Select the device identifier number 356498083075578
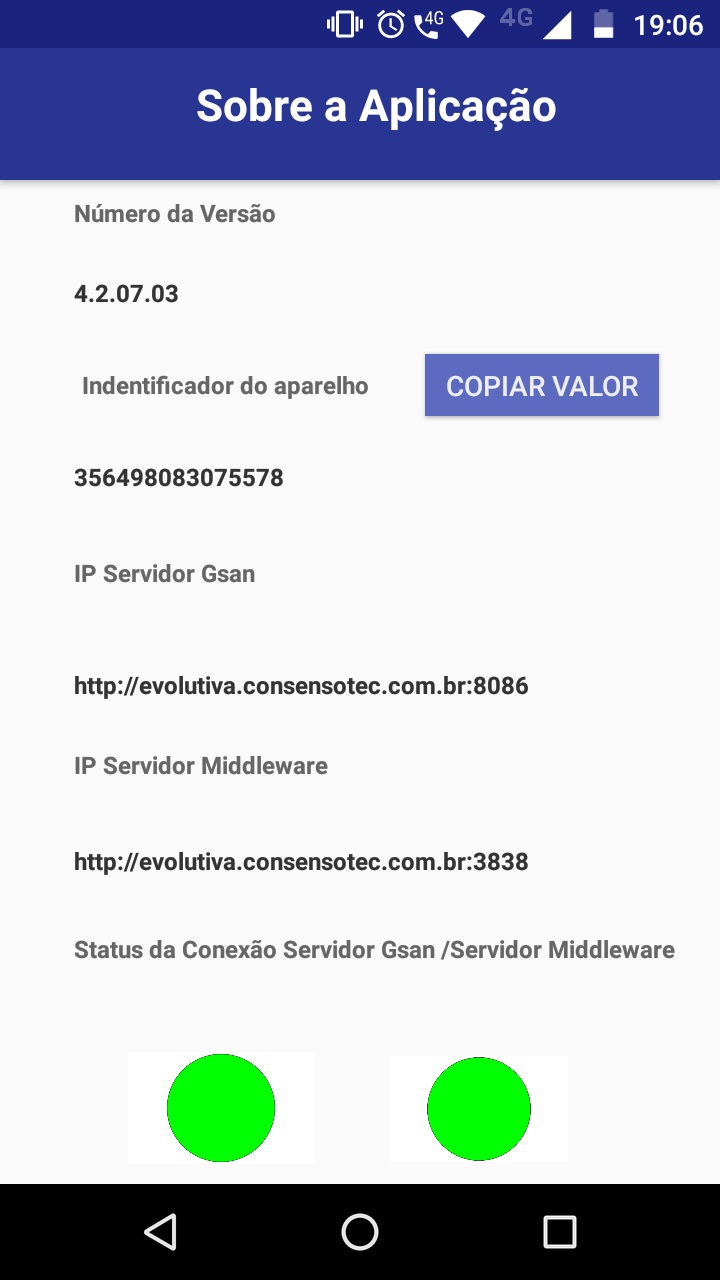 coord(178,478)
